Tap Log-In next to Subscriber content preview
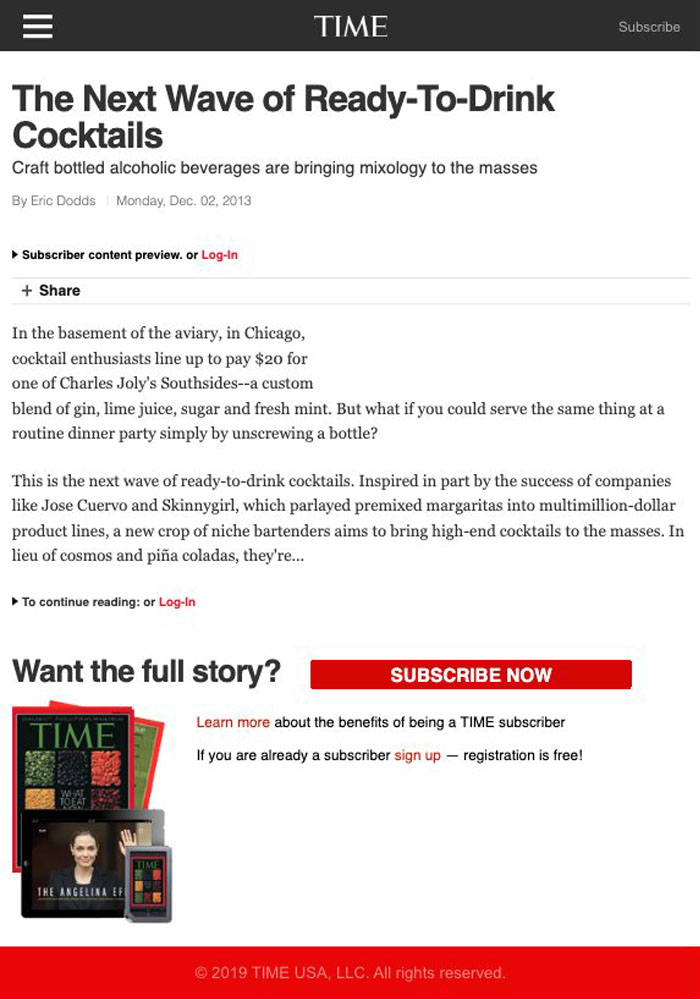The image size is (700, 1000). (219, 255)
